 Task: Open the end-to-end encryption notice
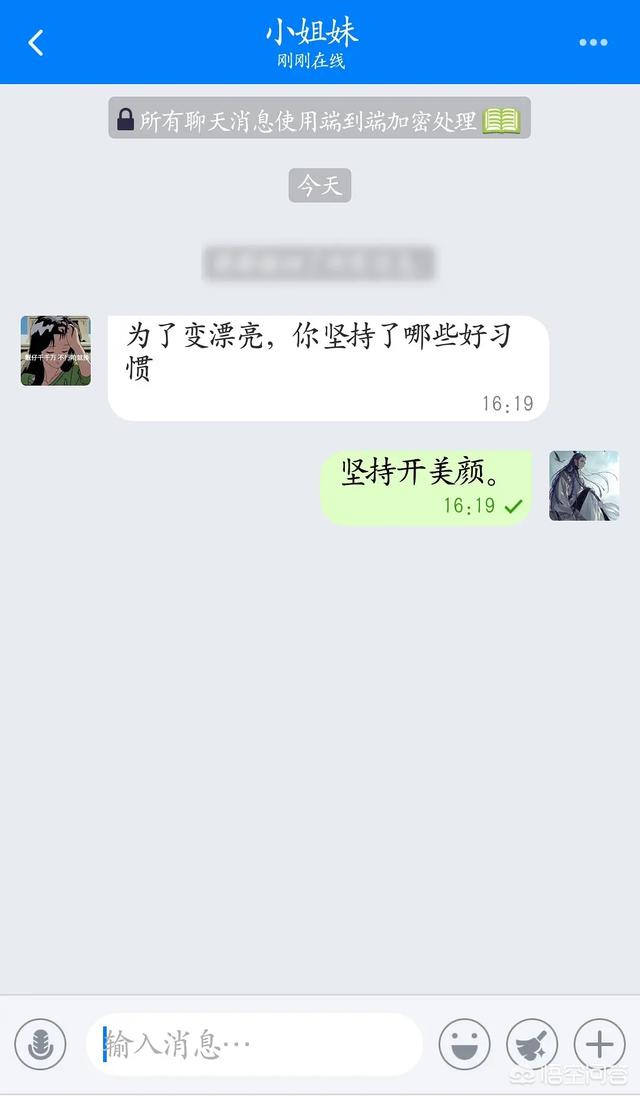click(x=319, y=120)
